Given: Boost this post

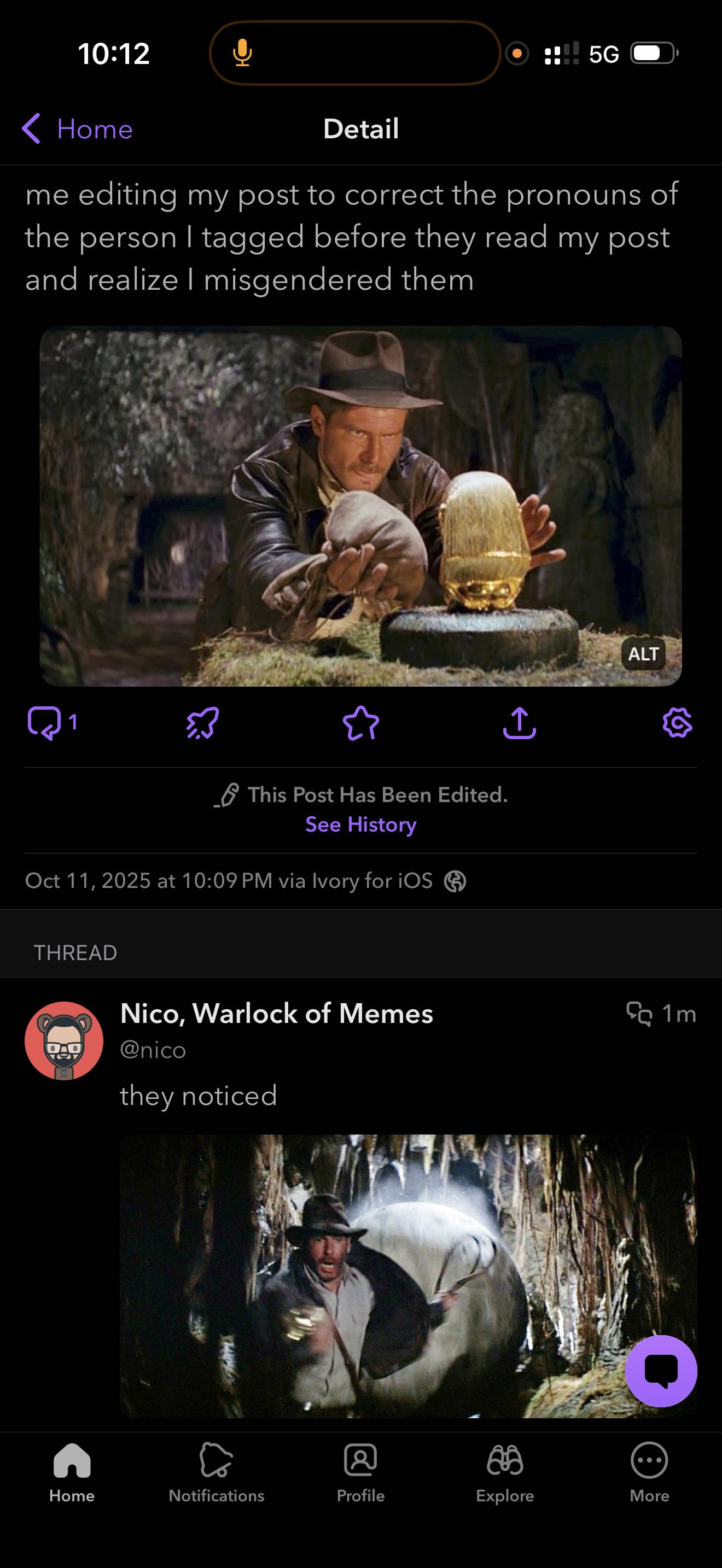Looking at the screenshot, I should [203, 723].
